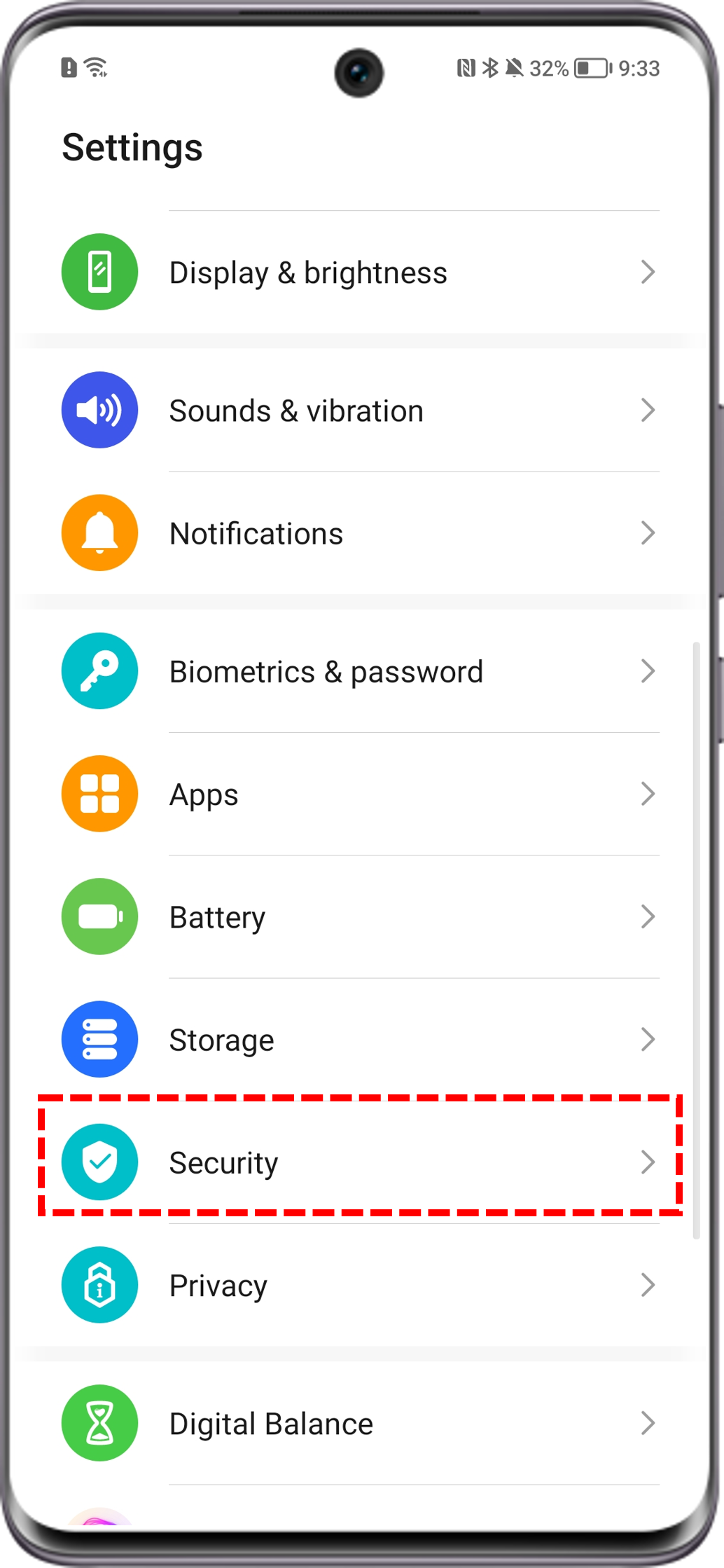This screenshot has height=1568, width=724.
Task: Tap the Security row
Action: point(361,1162)
